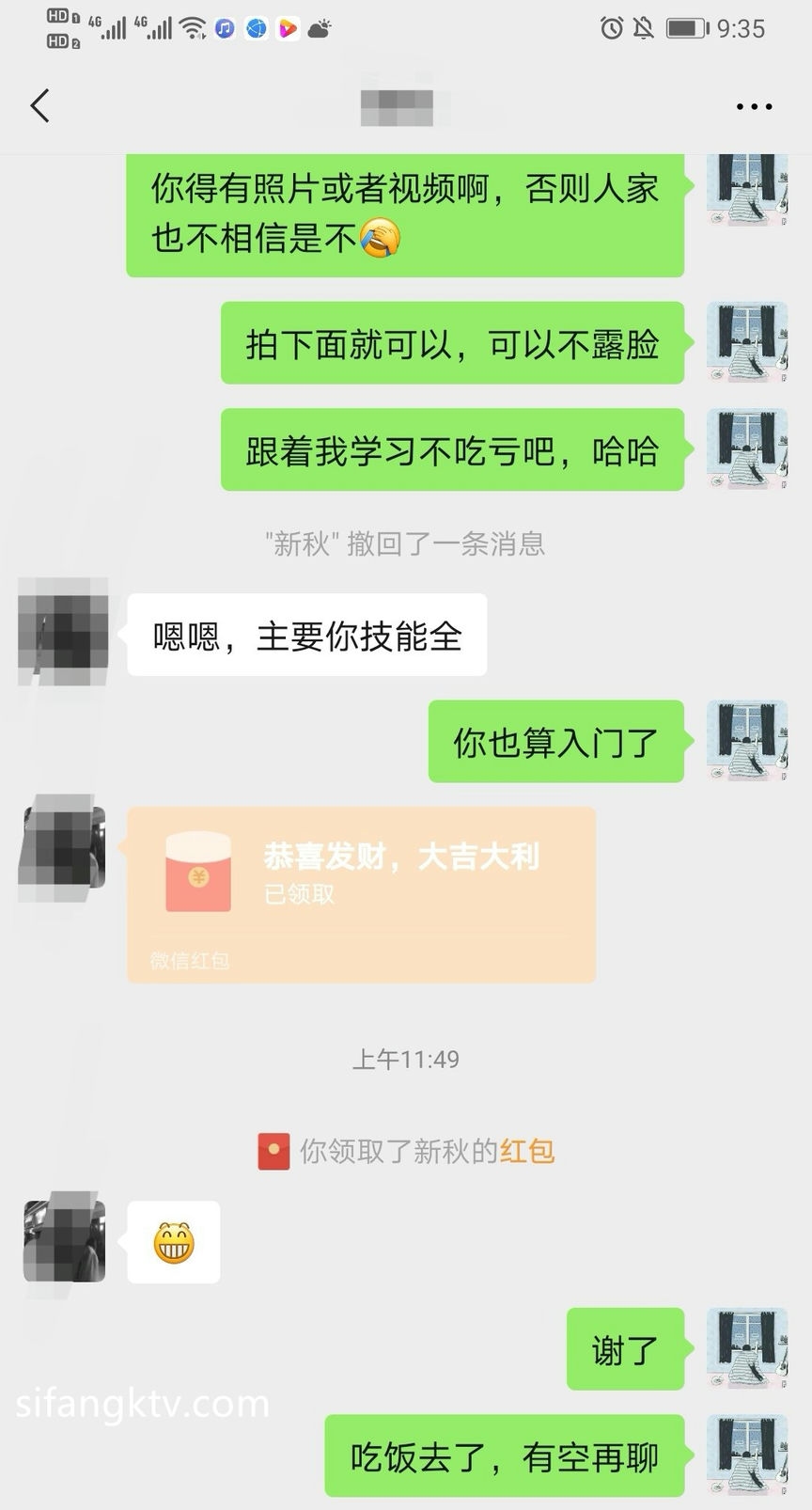The width and height of the screenshot is (812, 1510).
Task: Open the 恭喜发财 red packet card
Action: click(361, 893)
